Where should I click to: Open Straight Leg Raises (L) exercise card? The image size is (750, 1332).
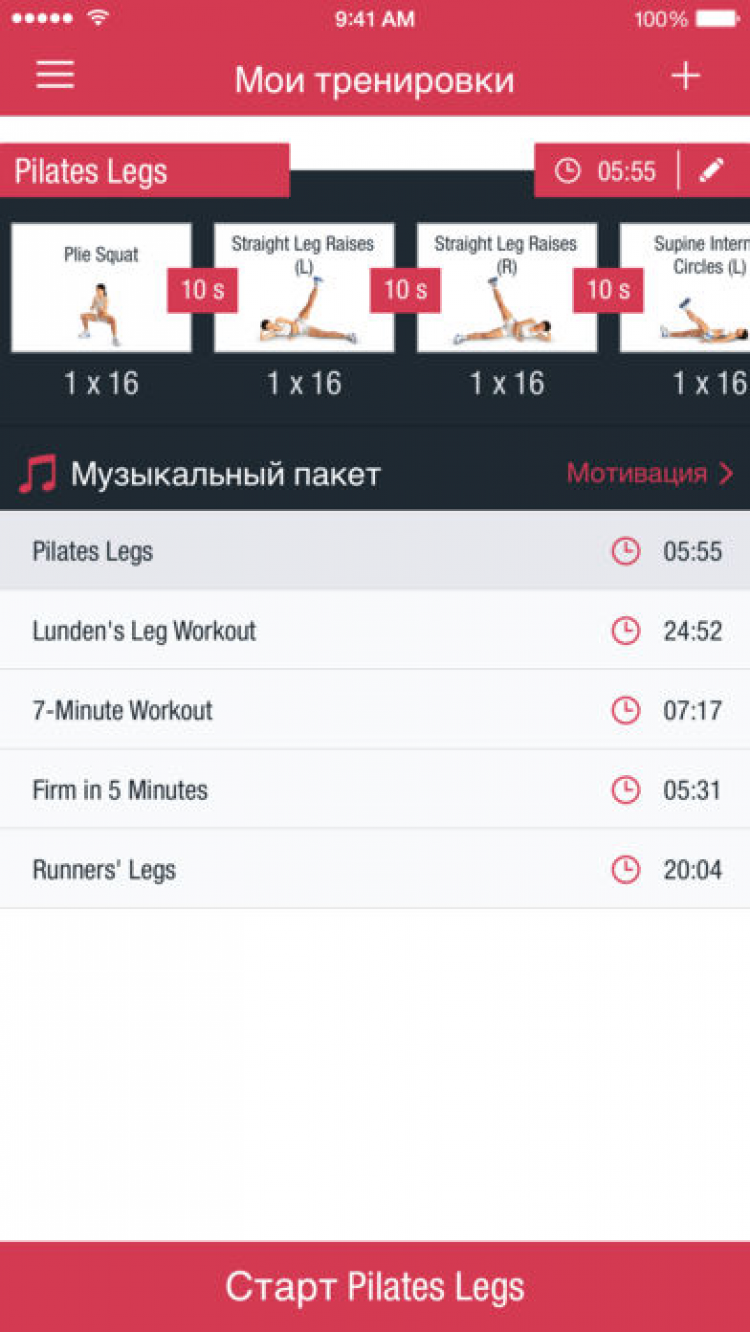pos(303,288)
